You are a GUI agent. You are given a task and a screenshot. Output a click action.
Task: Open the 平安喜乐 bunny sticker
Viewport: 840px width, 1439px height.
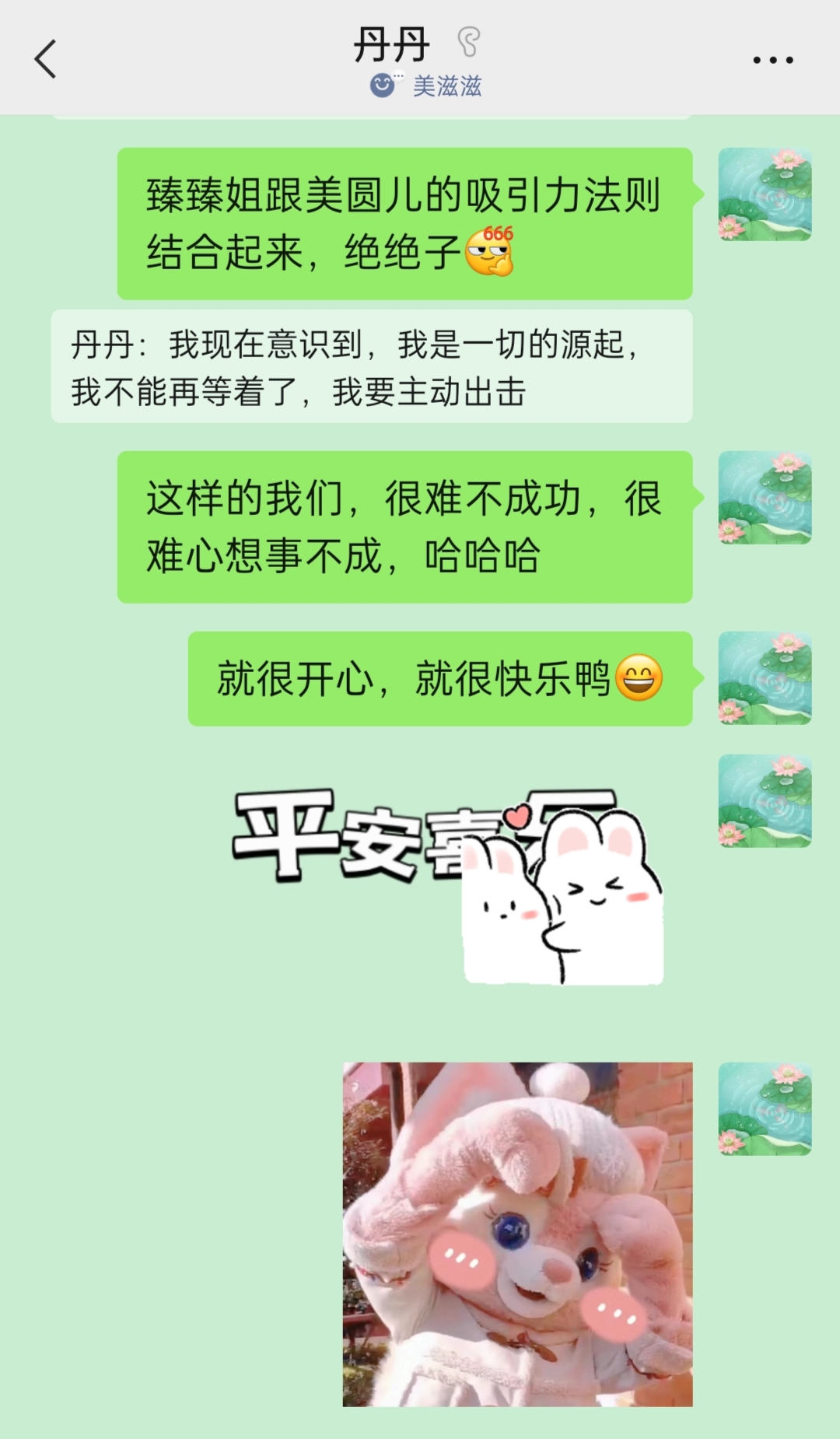tap(449, 887)
